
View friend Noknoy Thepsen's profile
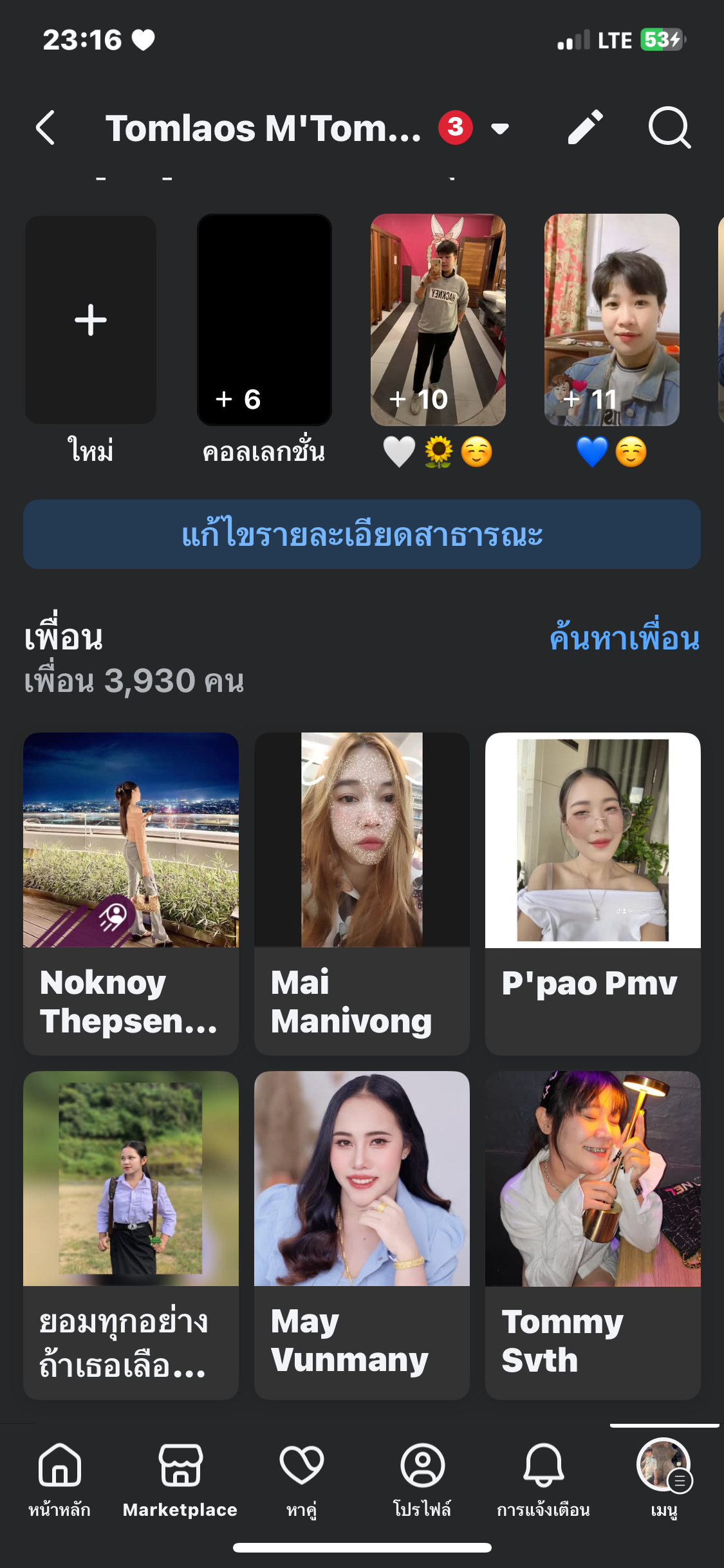coord(131,893)
